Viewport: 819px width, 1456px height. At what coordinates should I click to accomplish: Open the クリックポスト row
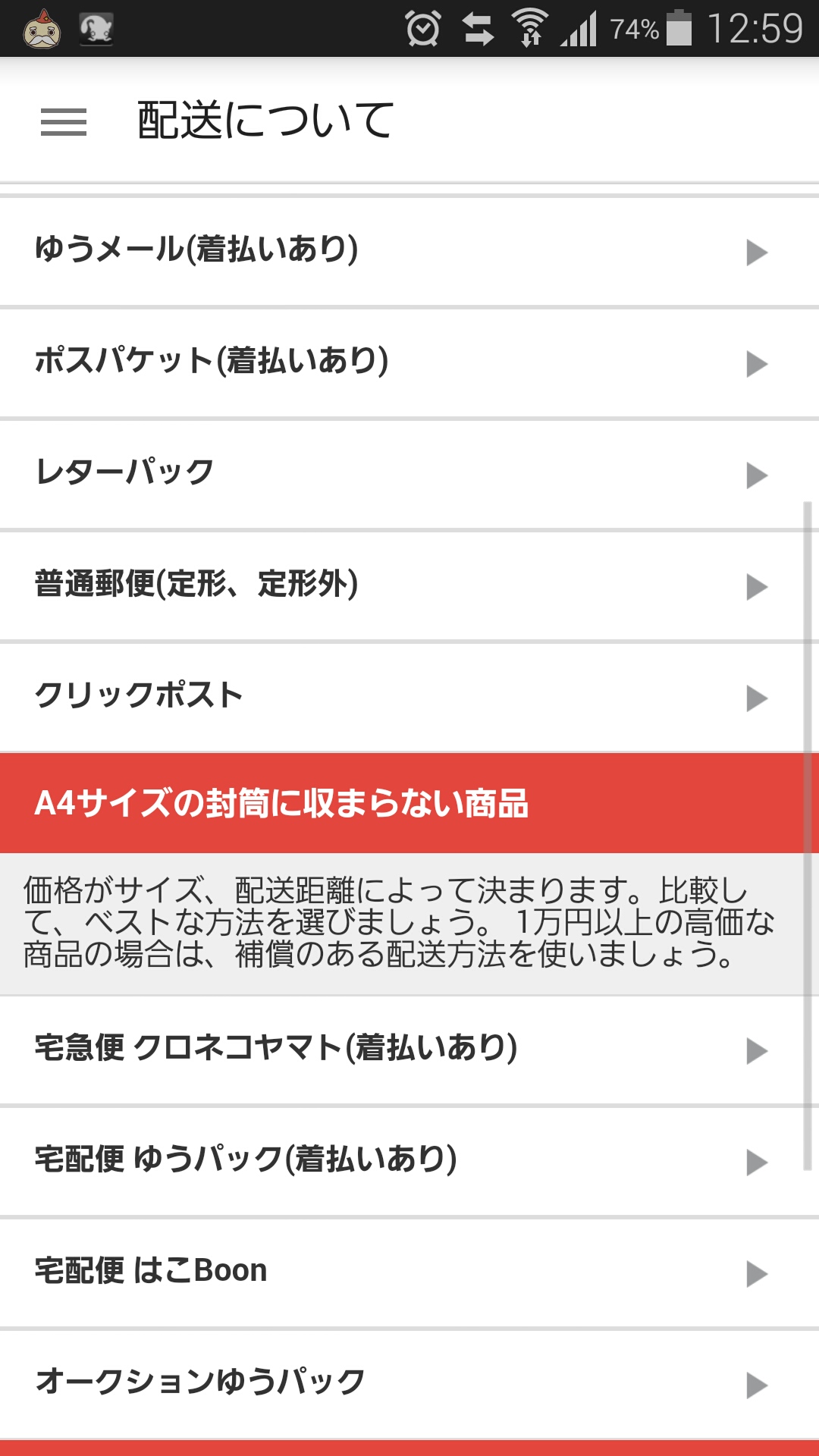(409, 697)
